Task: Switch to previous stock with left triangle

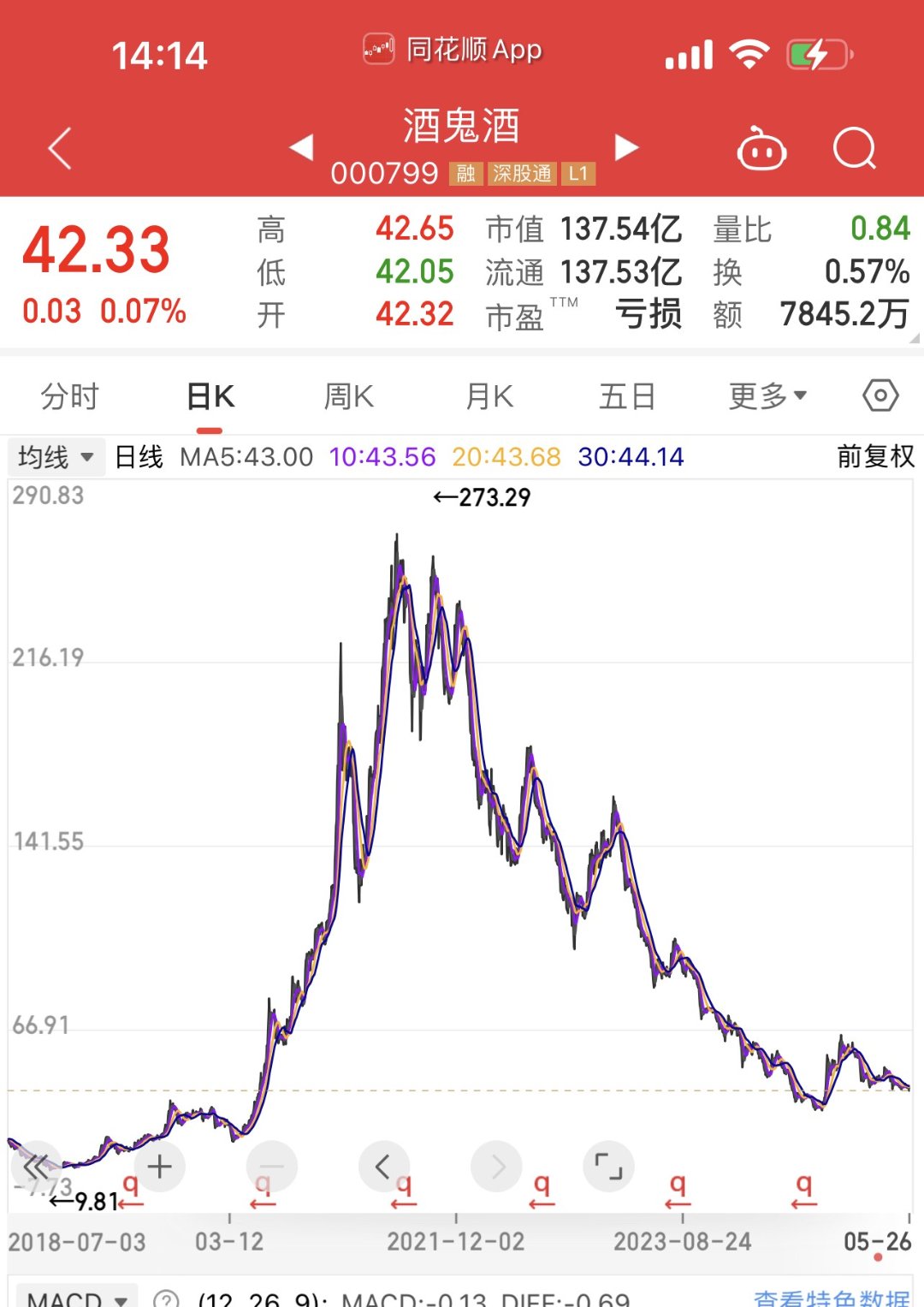Action: point(301,147)
